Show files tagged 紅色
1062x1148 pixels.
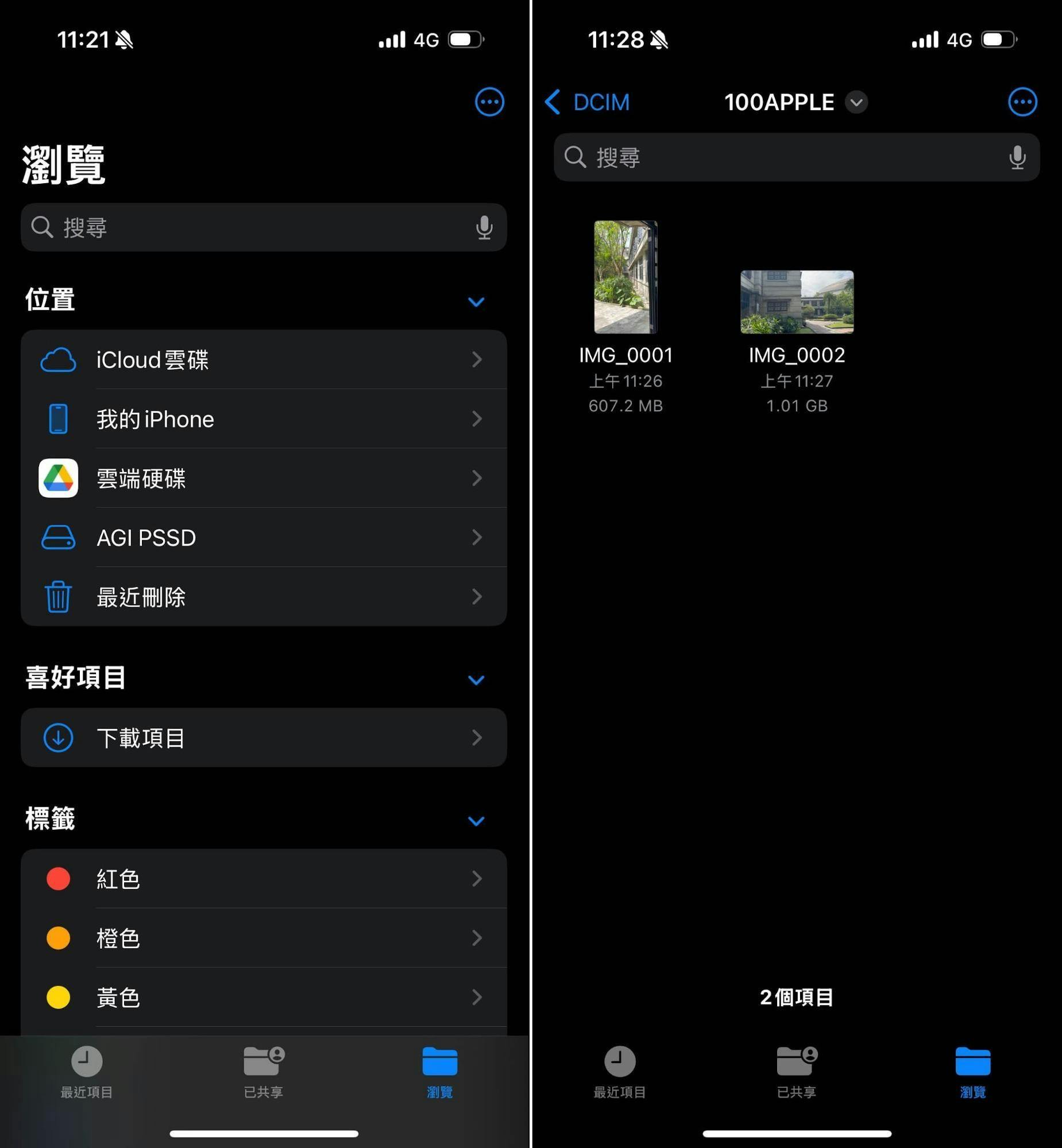coord(263,879)
